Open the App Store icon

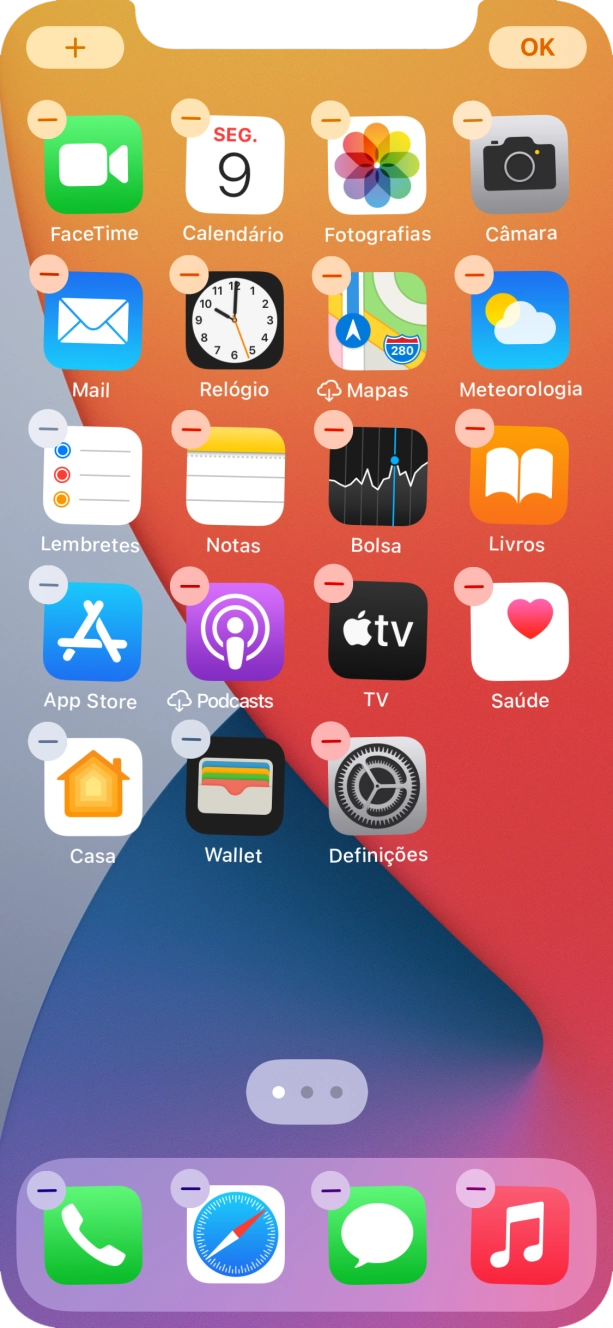(x=92, y=632)
